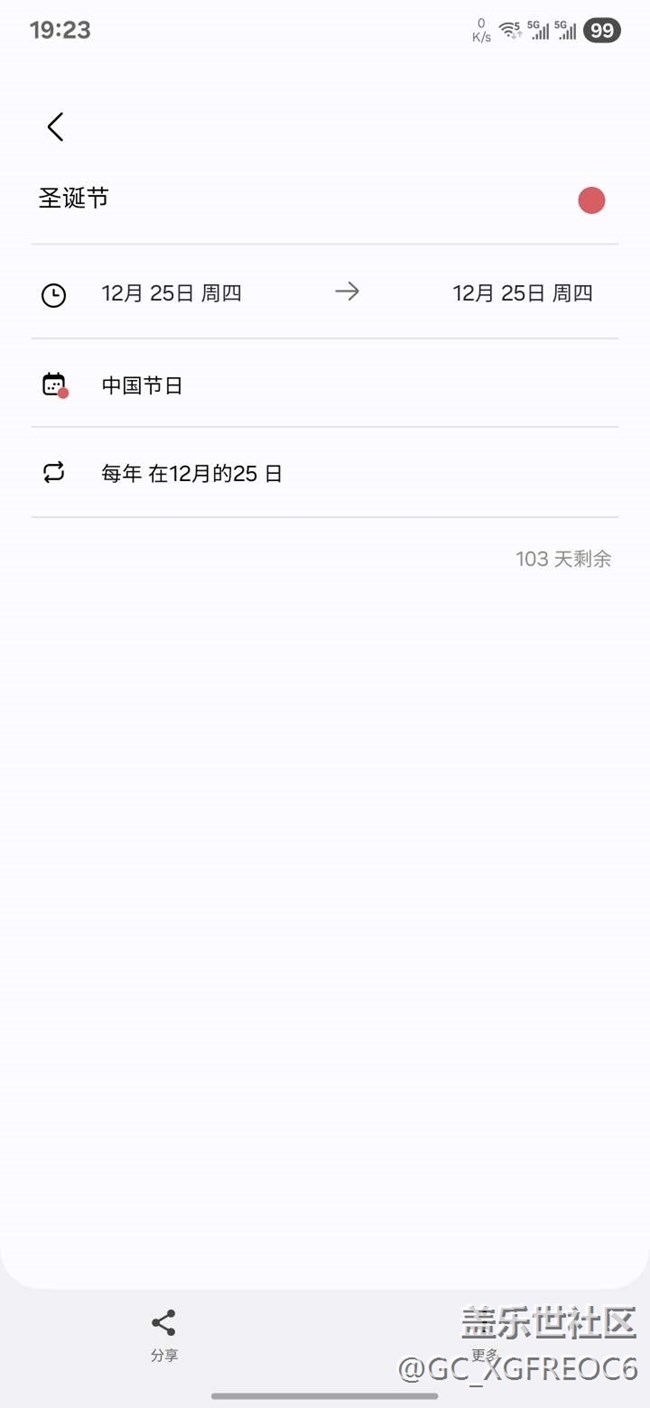
Task: Share this event via 分享
Action: coord(164,1335)
